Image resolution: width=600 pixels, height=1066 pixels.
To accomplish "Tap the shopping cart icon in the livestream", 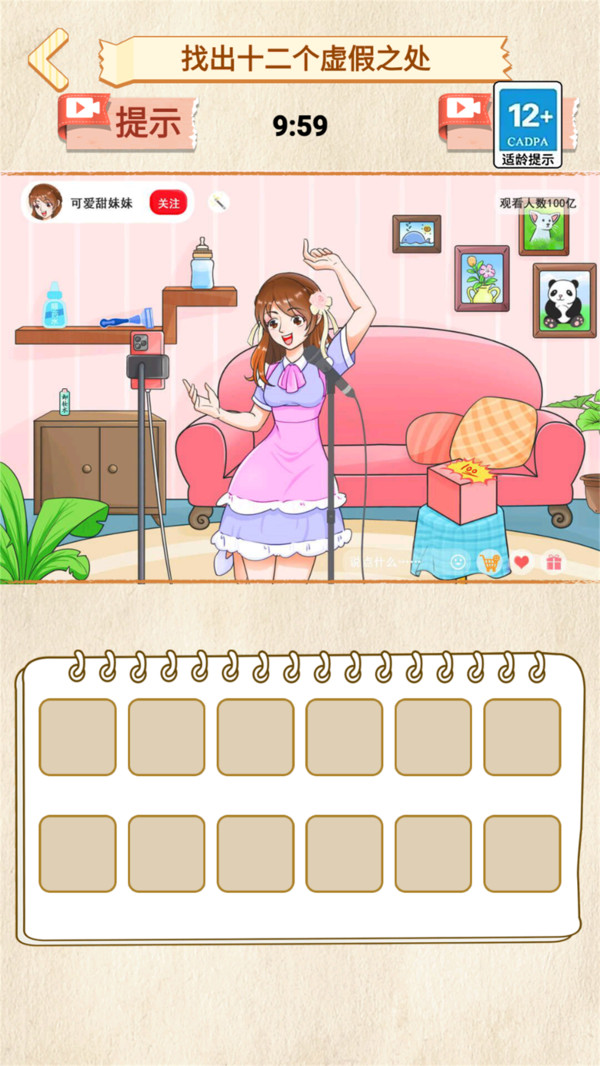I will click(489, 562).
